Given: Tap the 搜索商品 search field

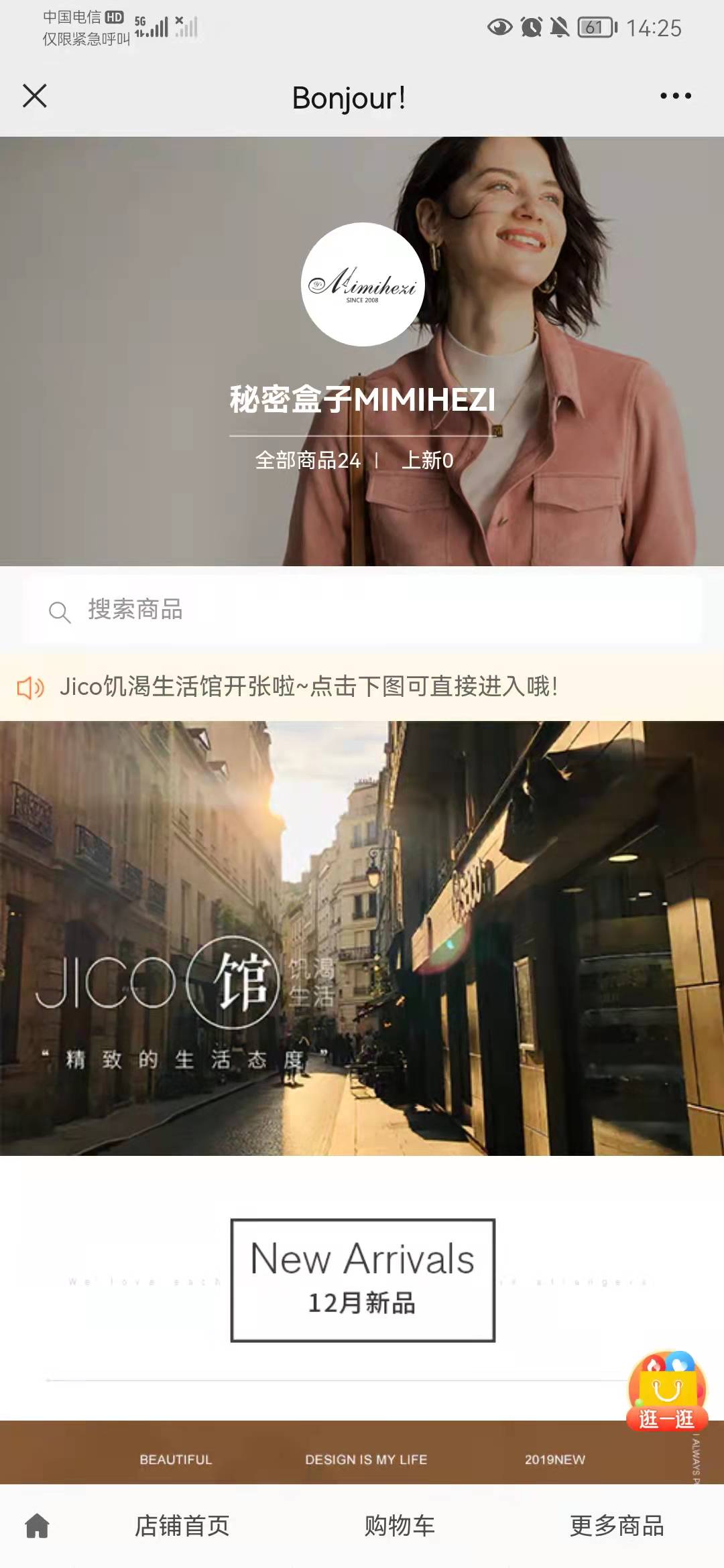Looking at the screenshot, I should (362, 610).
